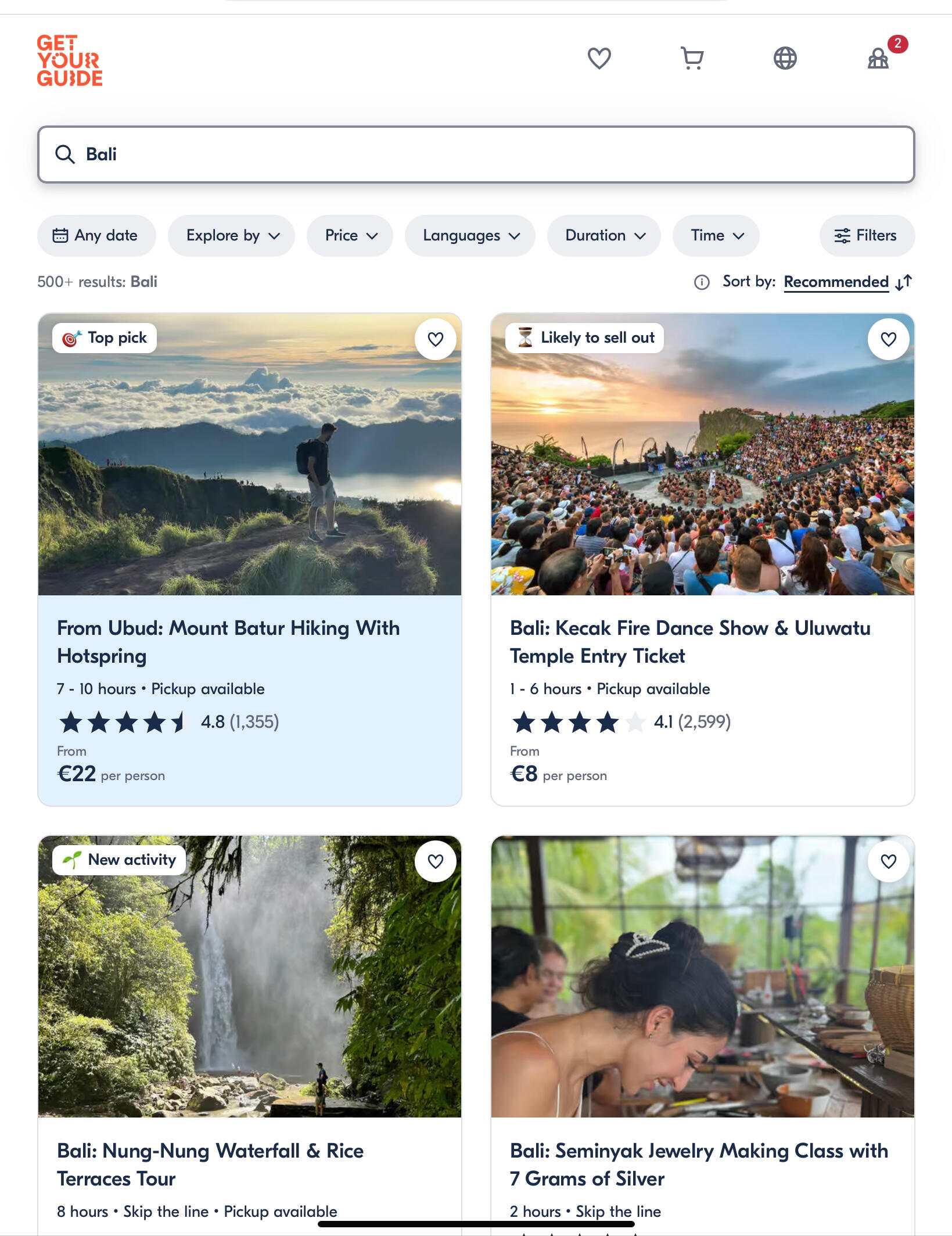952x1236 pixels.
Task: Expand the Price filter
Action: coord(350,235)
